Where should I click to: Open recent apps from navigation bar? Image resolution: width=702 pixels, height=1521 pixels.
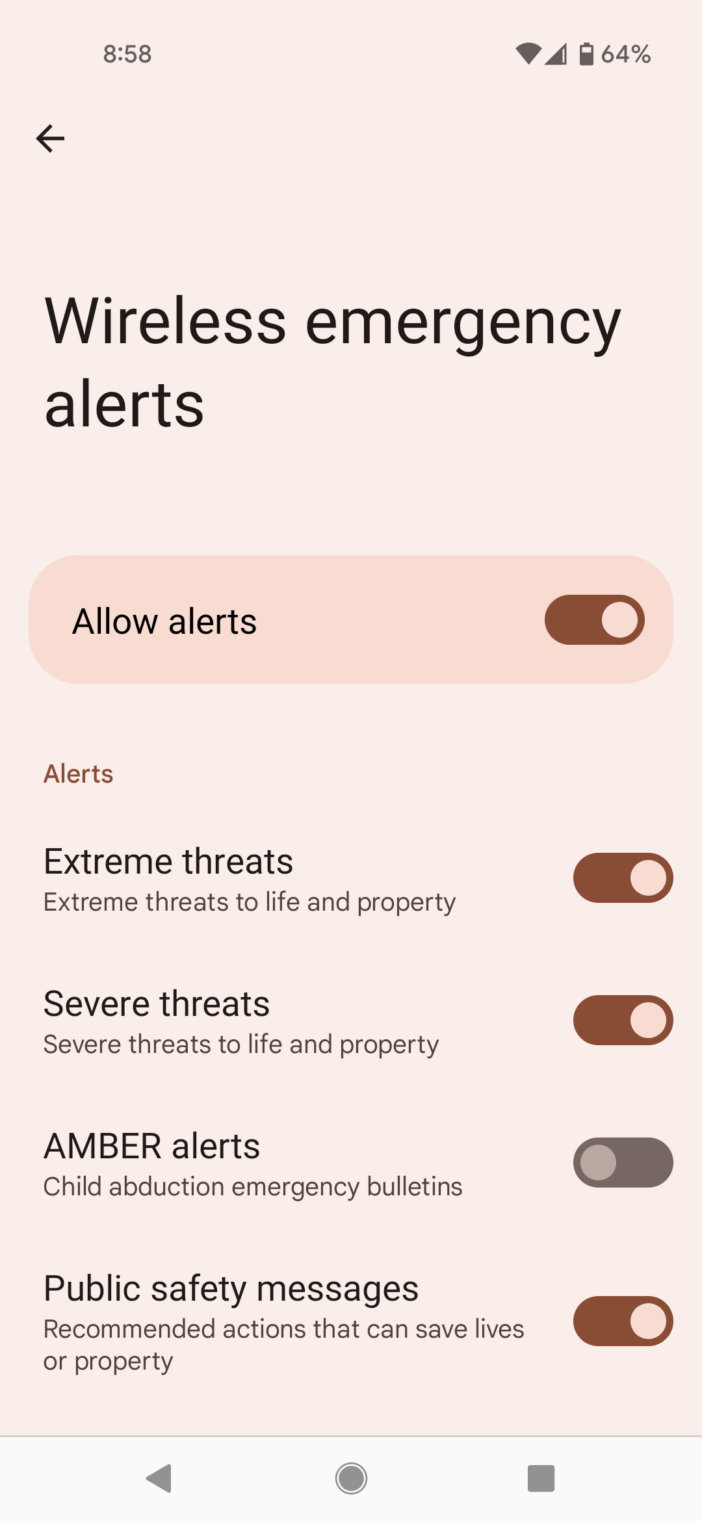[x=541, y=1478]
